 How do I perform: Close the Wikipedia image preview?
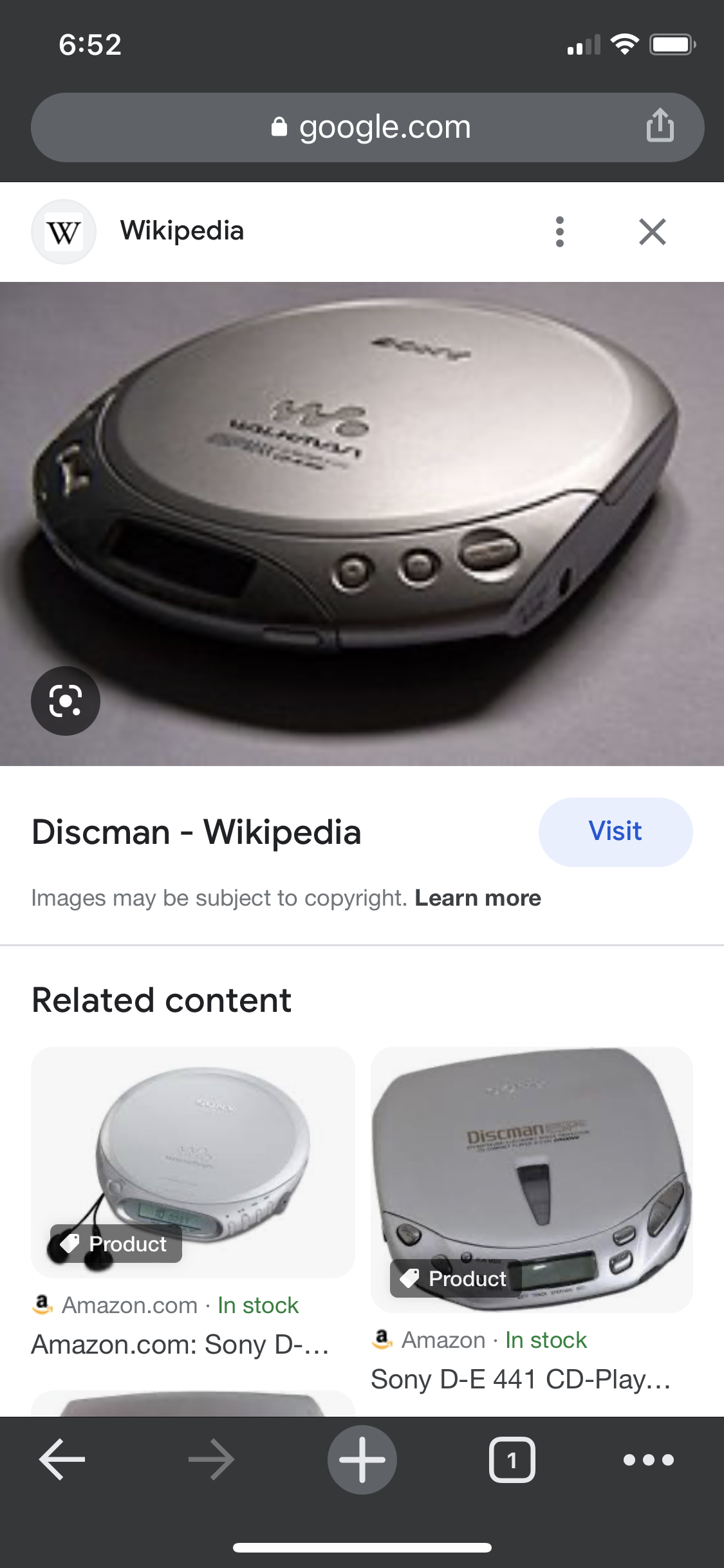pos(652,232)
